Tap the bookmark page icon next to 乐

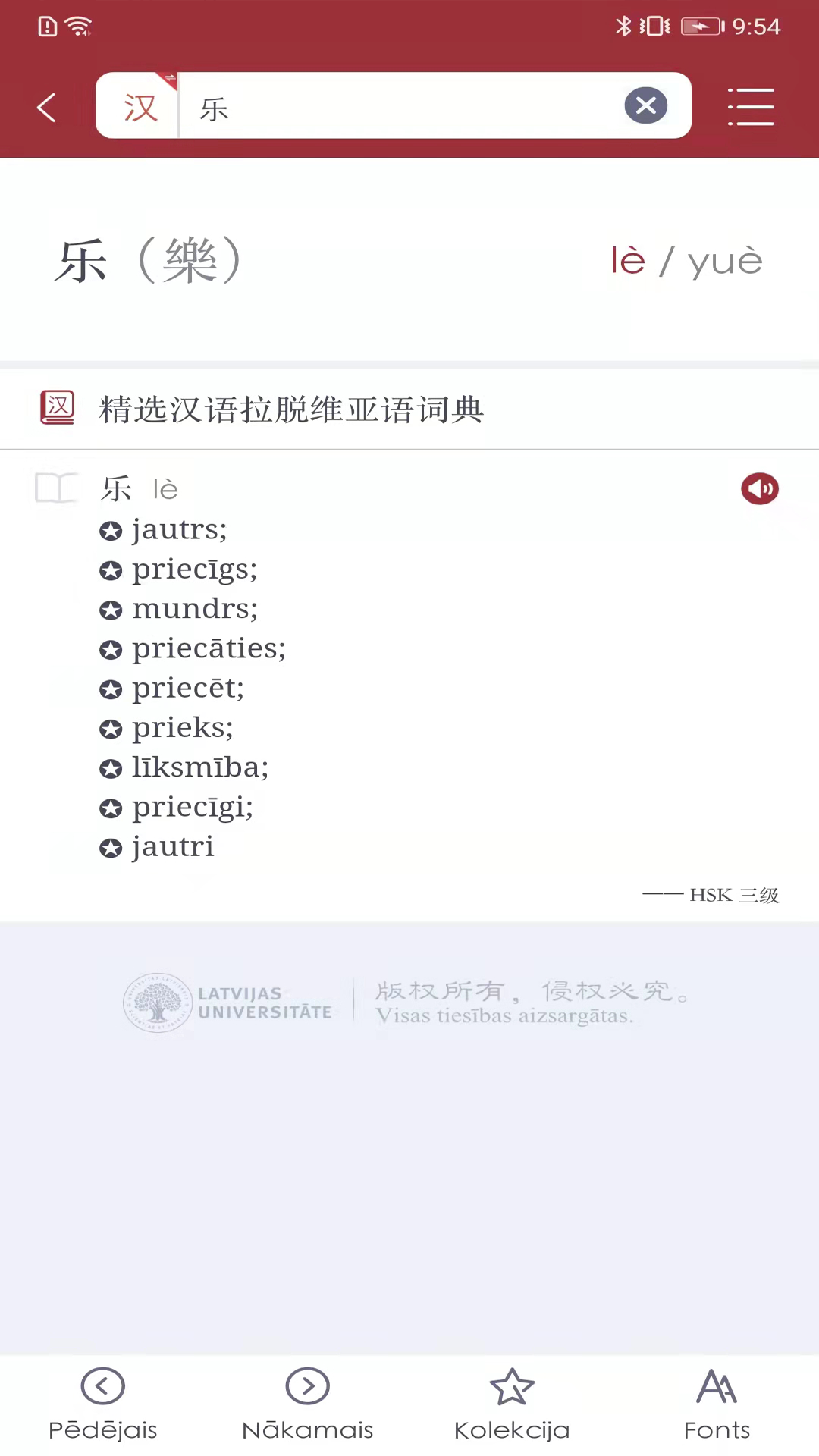click(x=55, y=489)
